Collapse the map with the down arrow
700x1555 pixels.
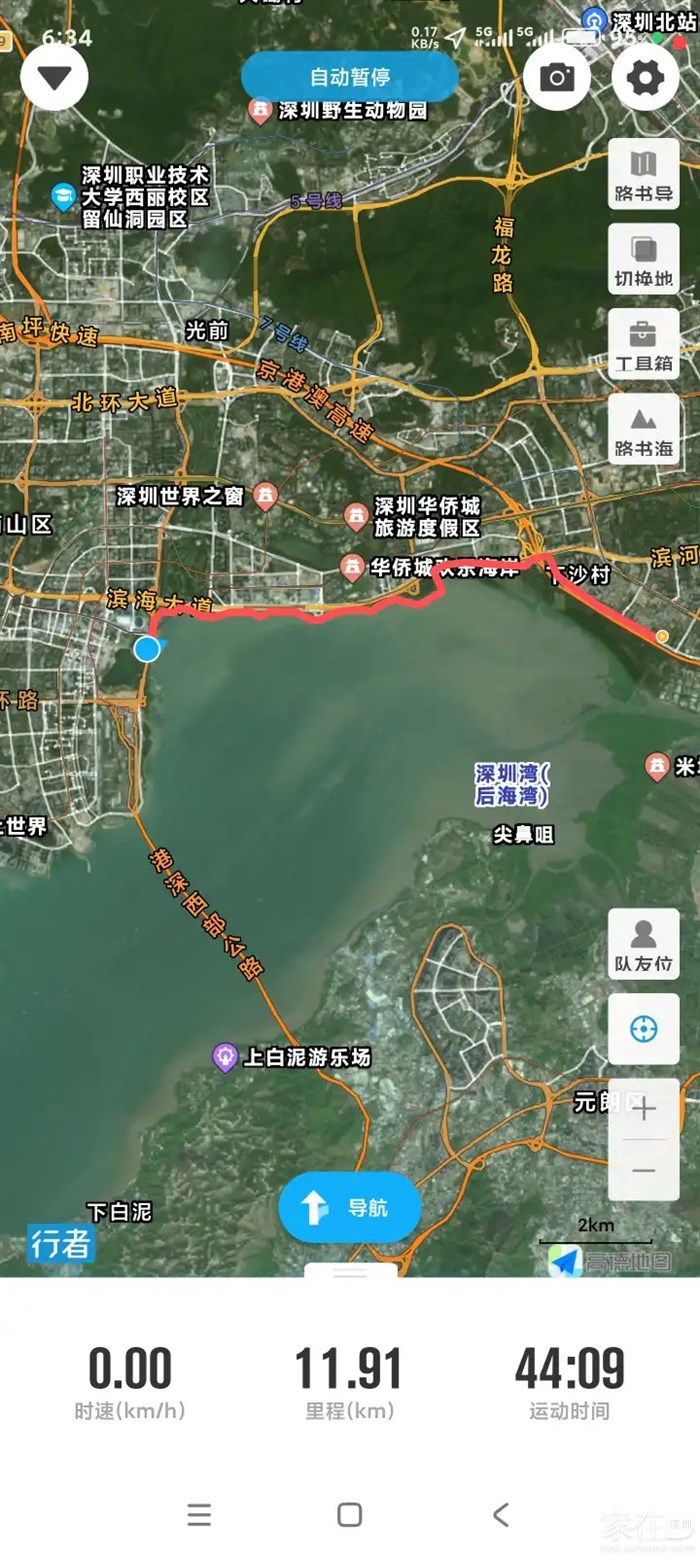(54, 77)
